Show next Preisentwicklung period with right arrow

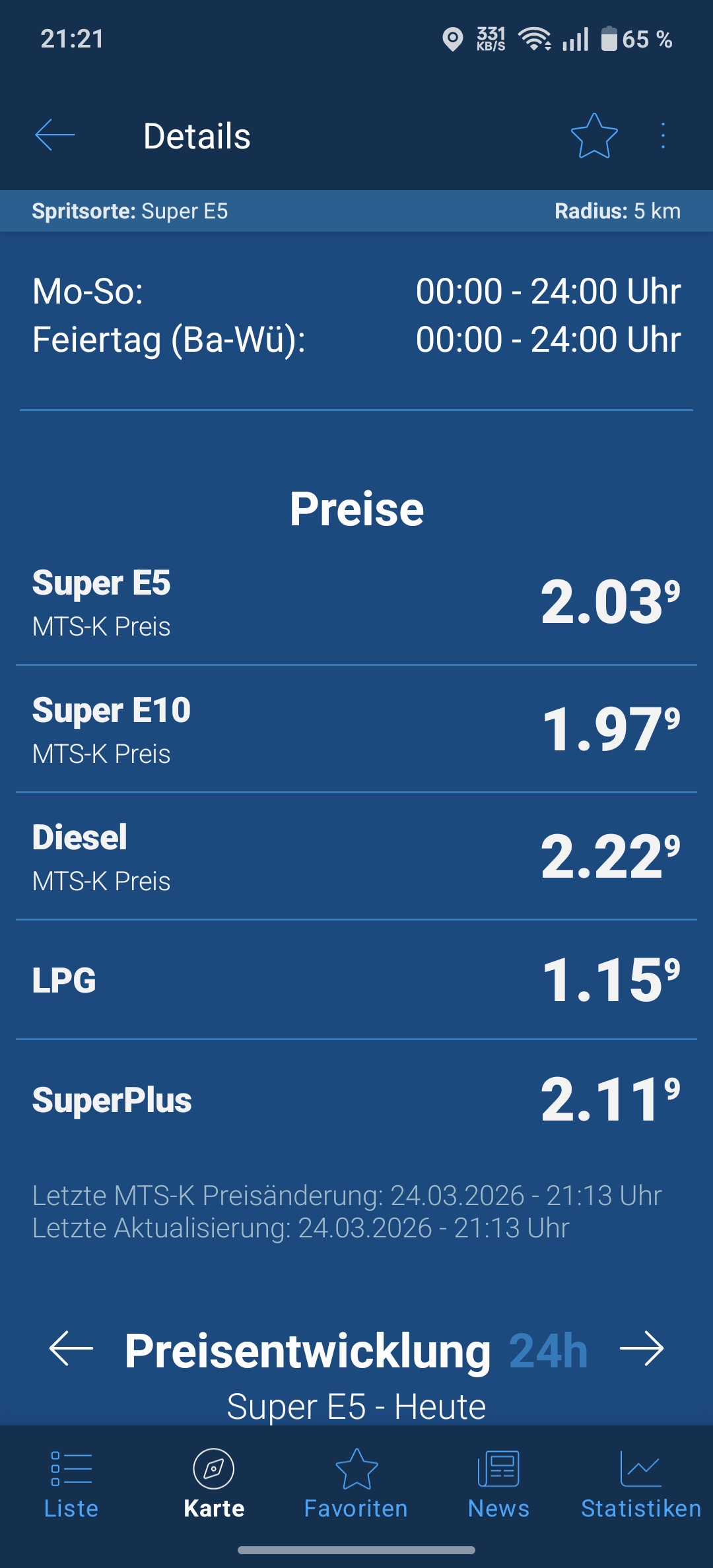click(x=642, y=1348)
